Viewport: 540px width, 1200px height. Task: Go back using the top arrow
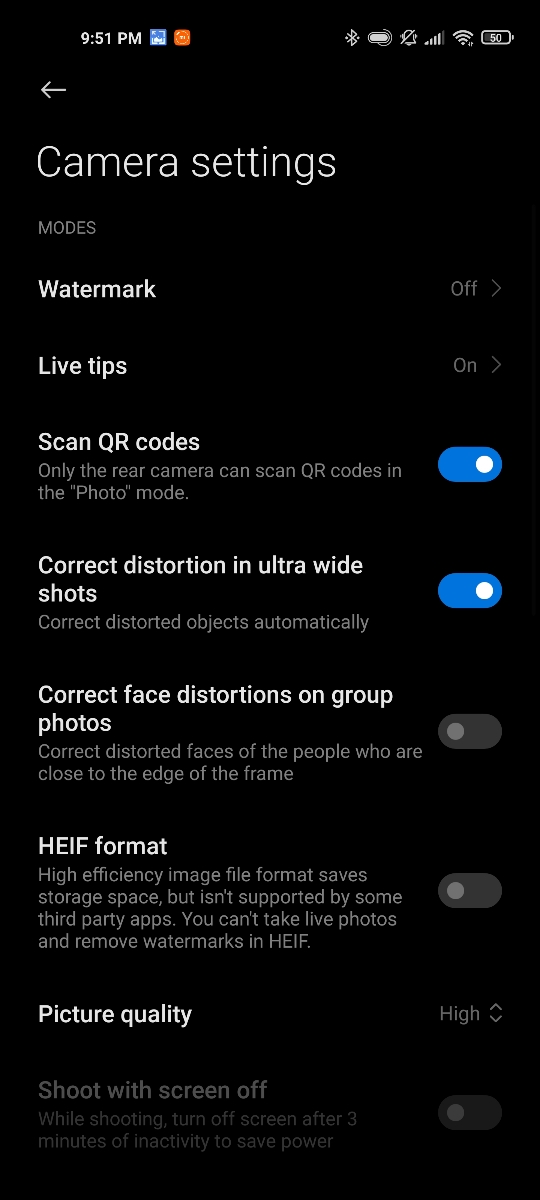coord(53,90)
